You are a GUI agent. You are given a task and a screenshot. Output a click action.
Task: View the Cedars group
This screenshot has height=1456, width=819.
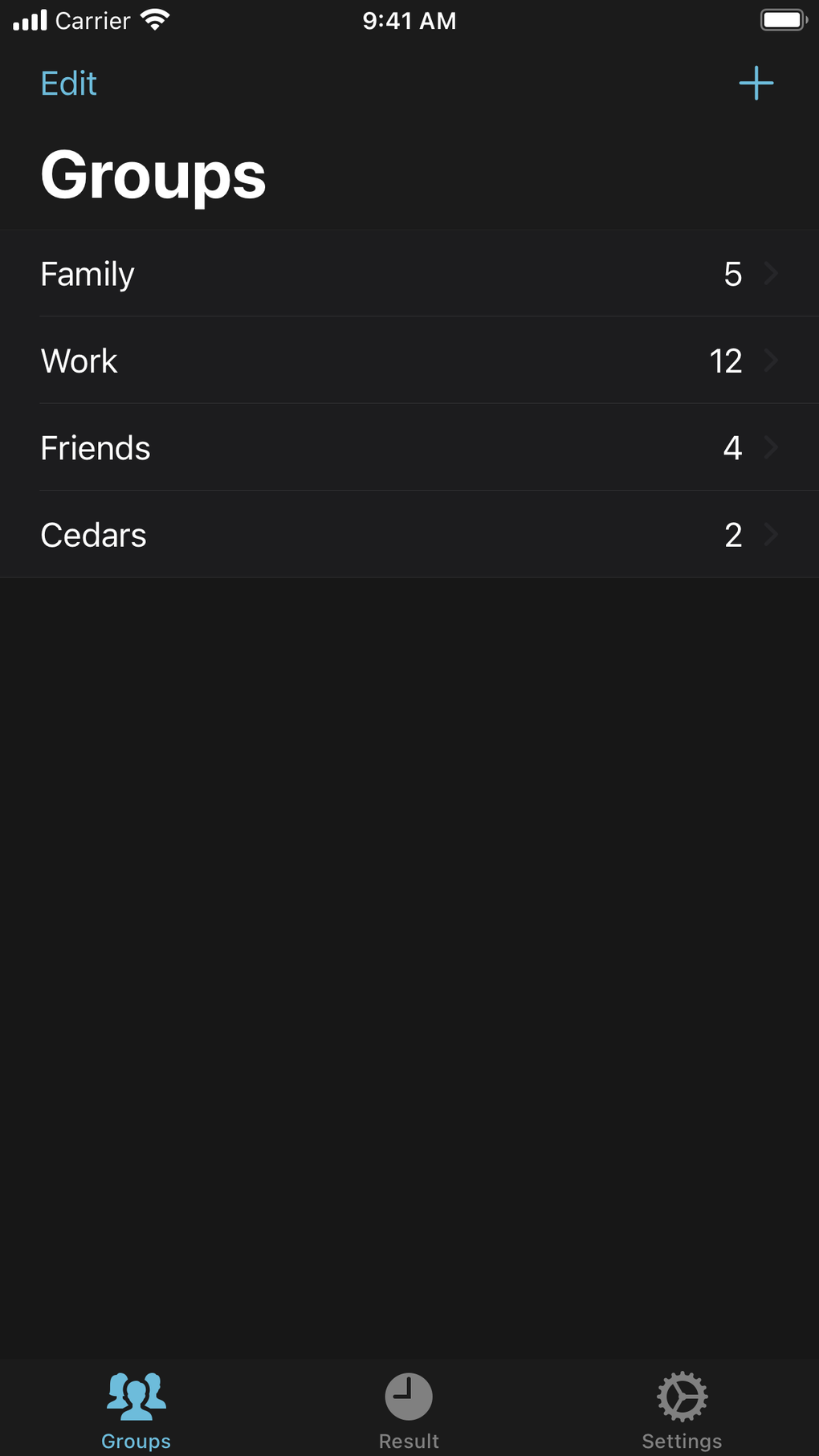tap(409, 534)
